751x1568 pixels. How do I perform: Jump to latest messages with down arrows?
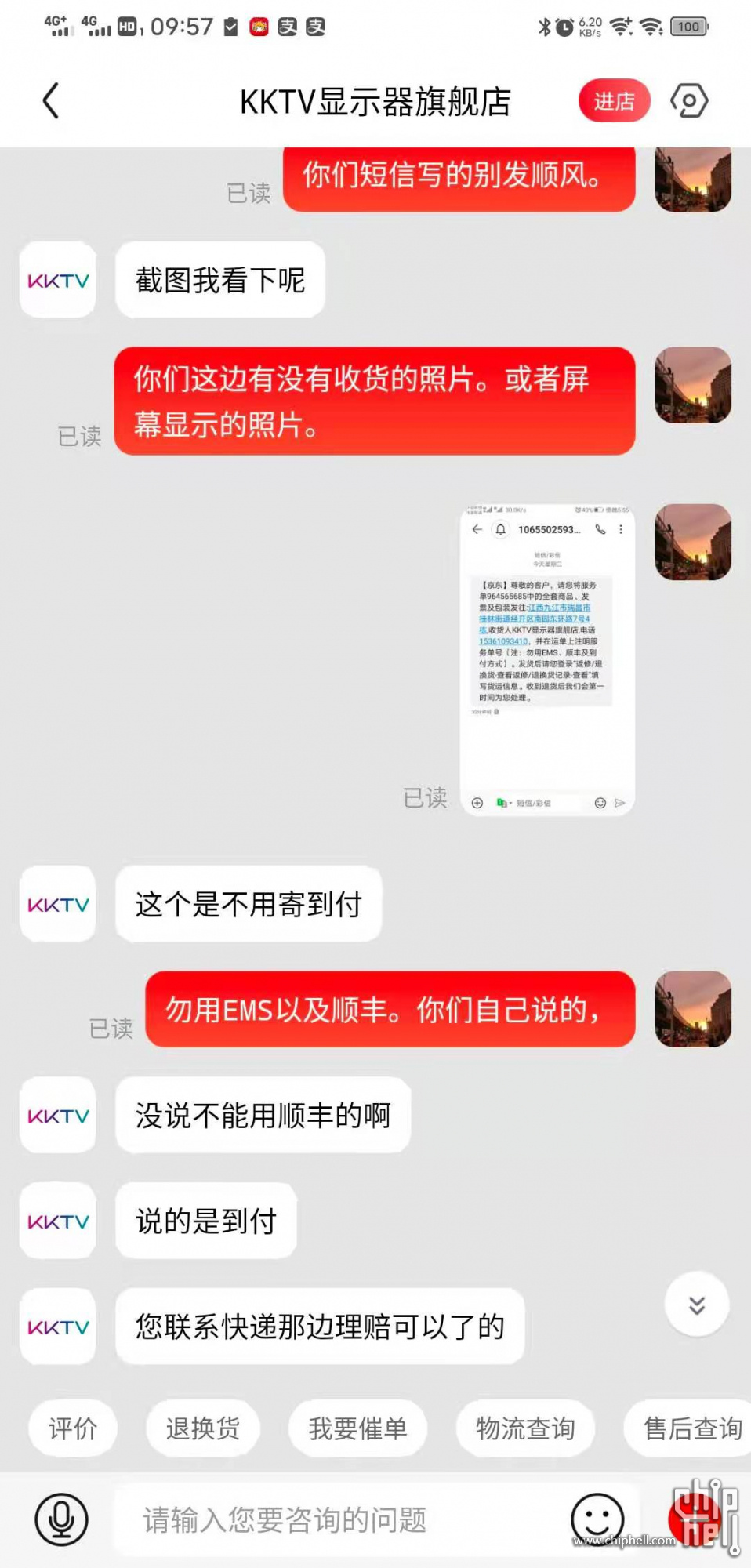696,1305
